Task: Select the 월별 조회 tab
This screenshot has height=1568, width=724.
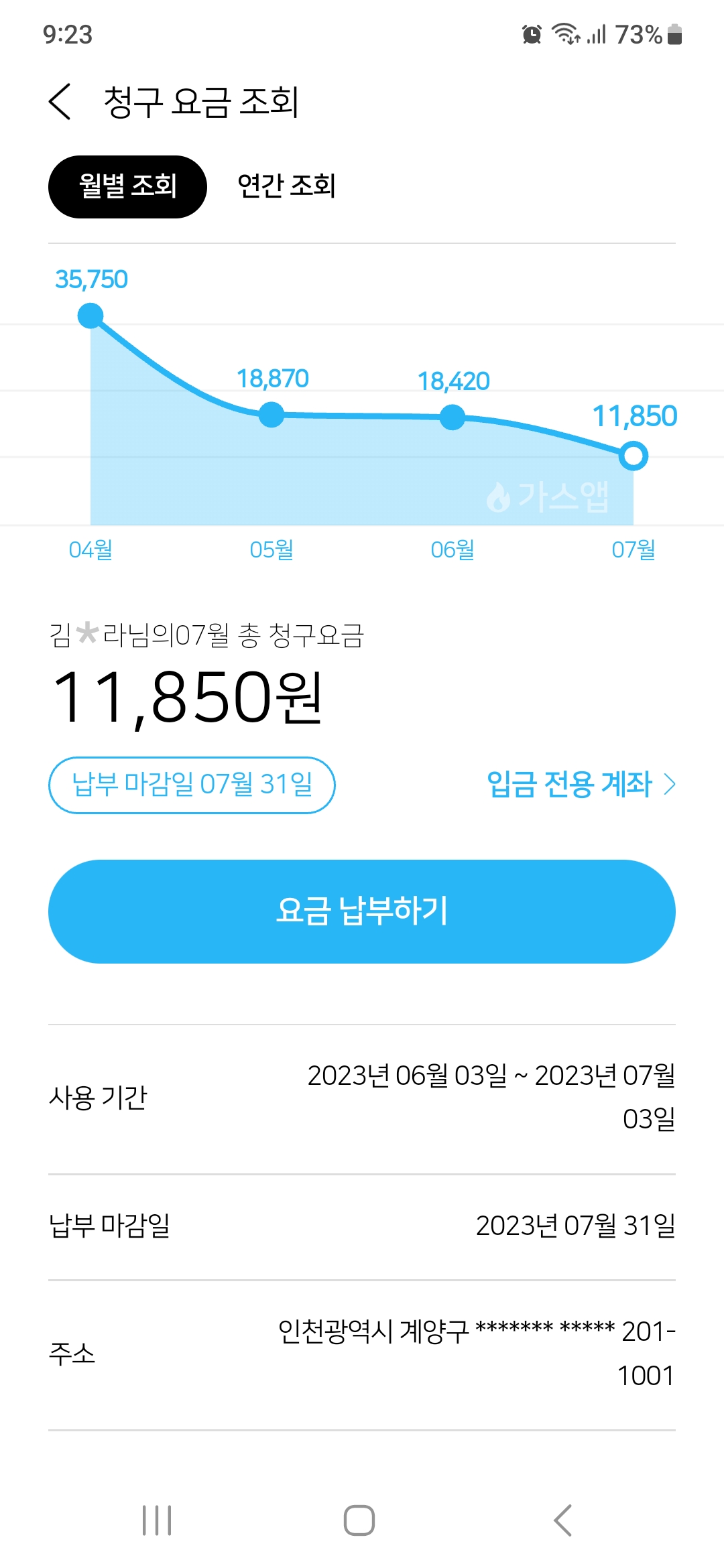Action: point(127,186)
